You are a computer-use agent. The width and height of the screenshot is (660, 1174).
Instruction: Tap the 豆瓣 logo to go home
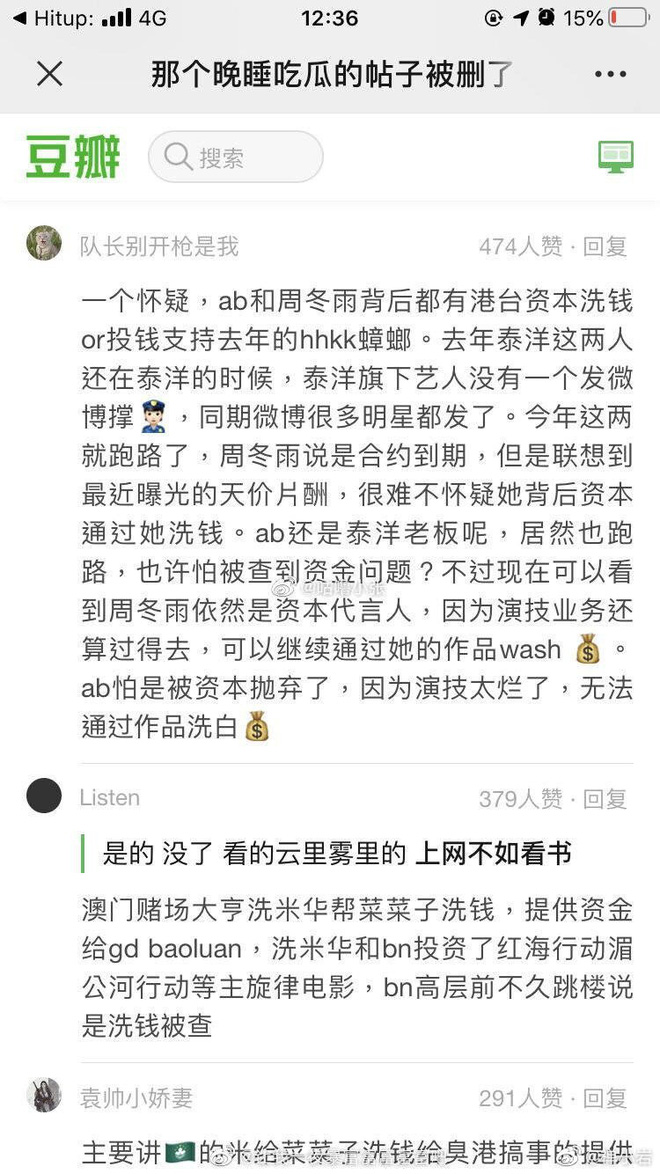tap(73, 157)
